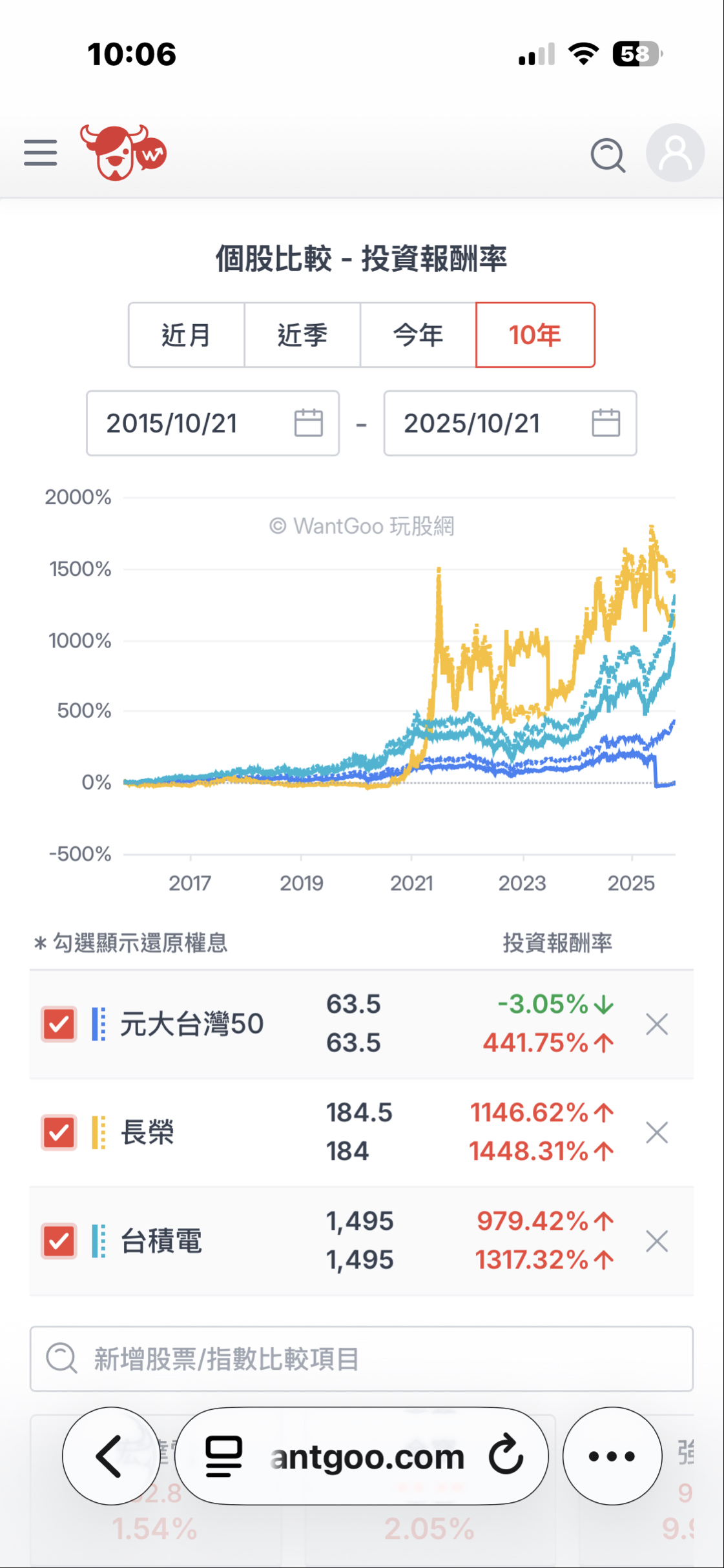Go to the WantGoo home logo

(123, 153)
